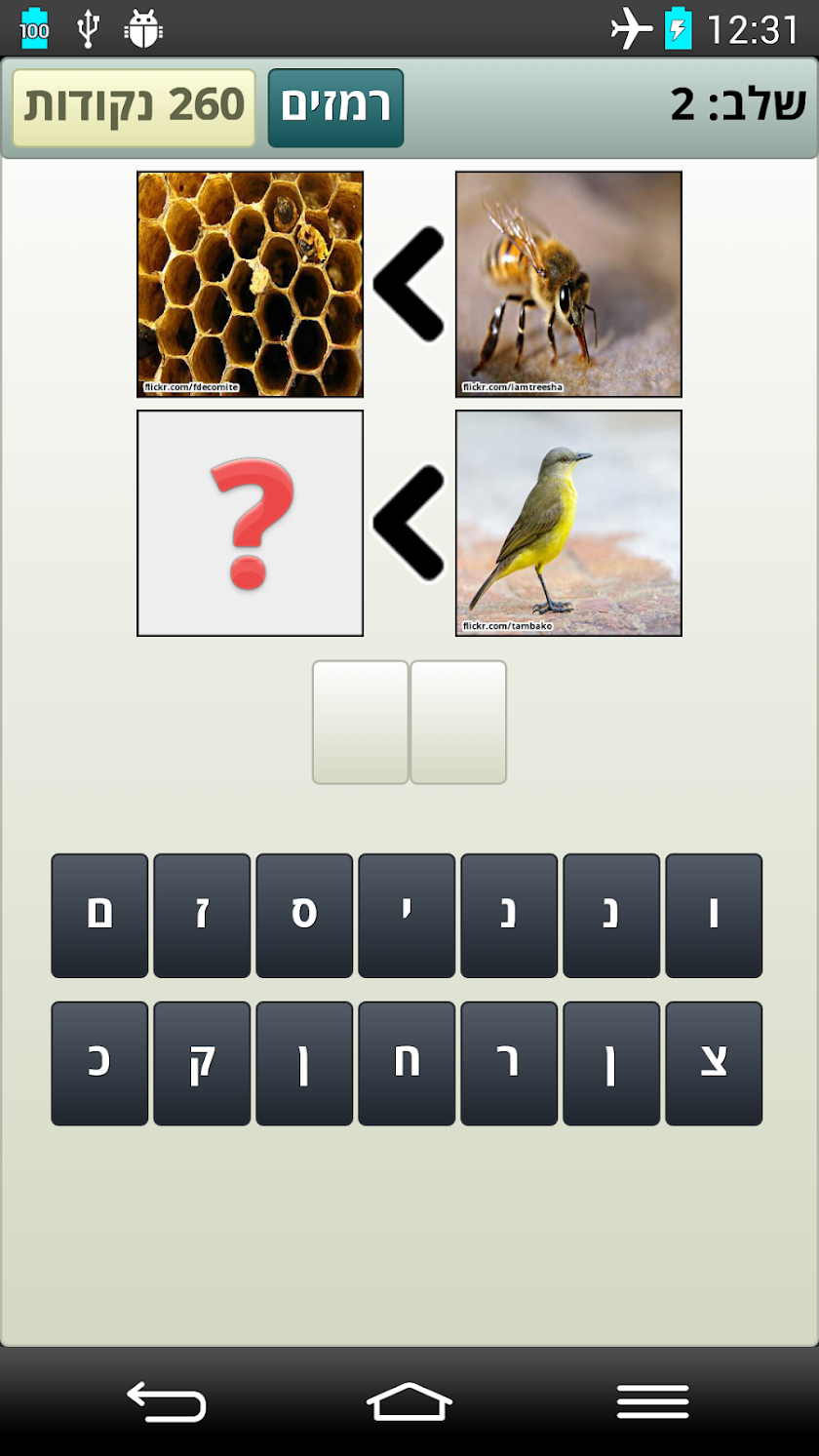The width and height of the screenshot is (819, 1456).
Task: Go back with the system back button
Action: point(166,1402)
